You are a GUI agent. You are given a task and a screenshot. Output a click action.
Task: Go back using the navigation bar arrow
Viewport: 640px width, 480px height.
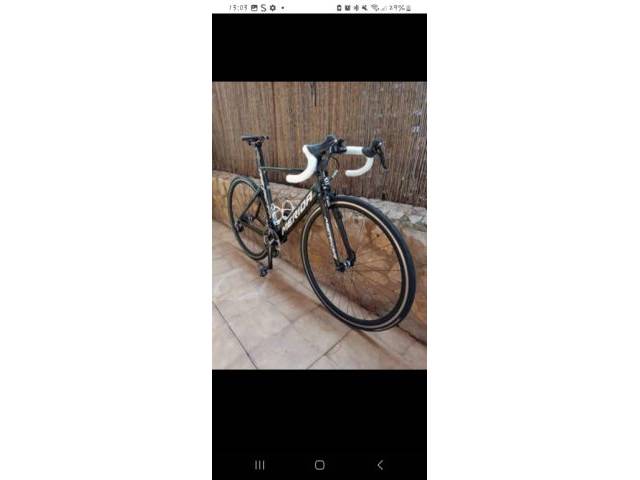point(379,465)
